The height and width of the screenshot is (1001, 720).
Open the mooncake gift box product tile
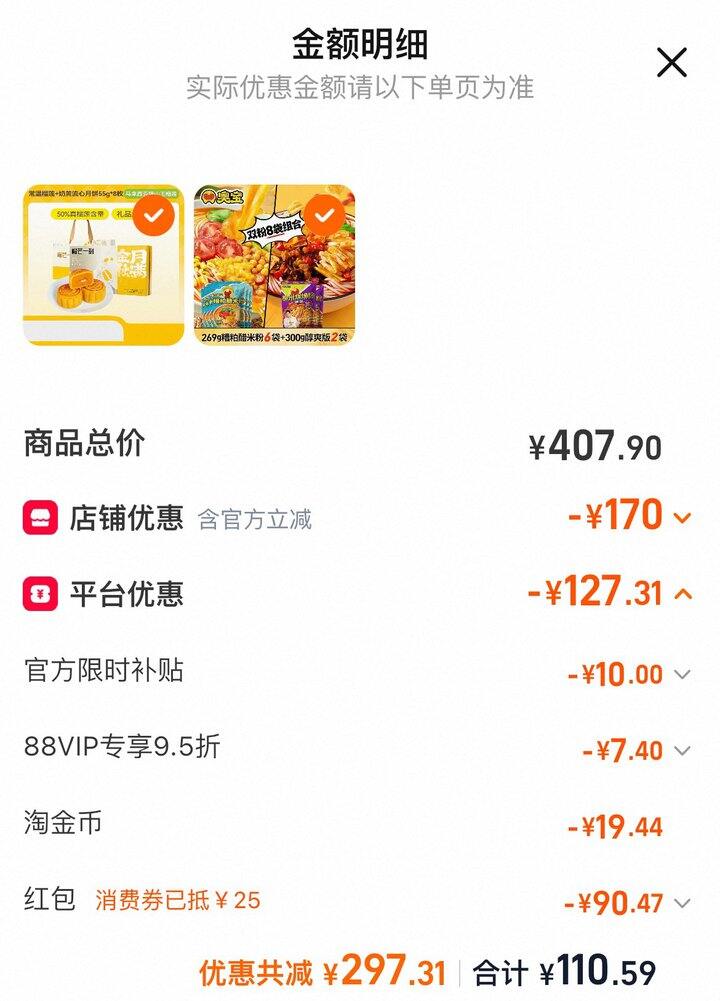coord(103,266)
